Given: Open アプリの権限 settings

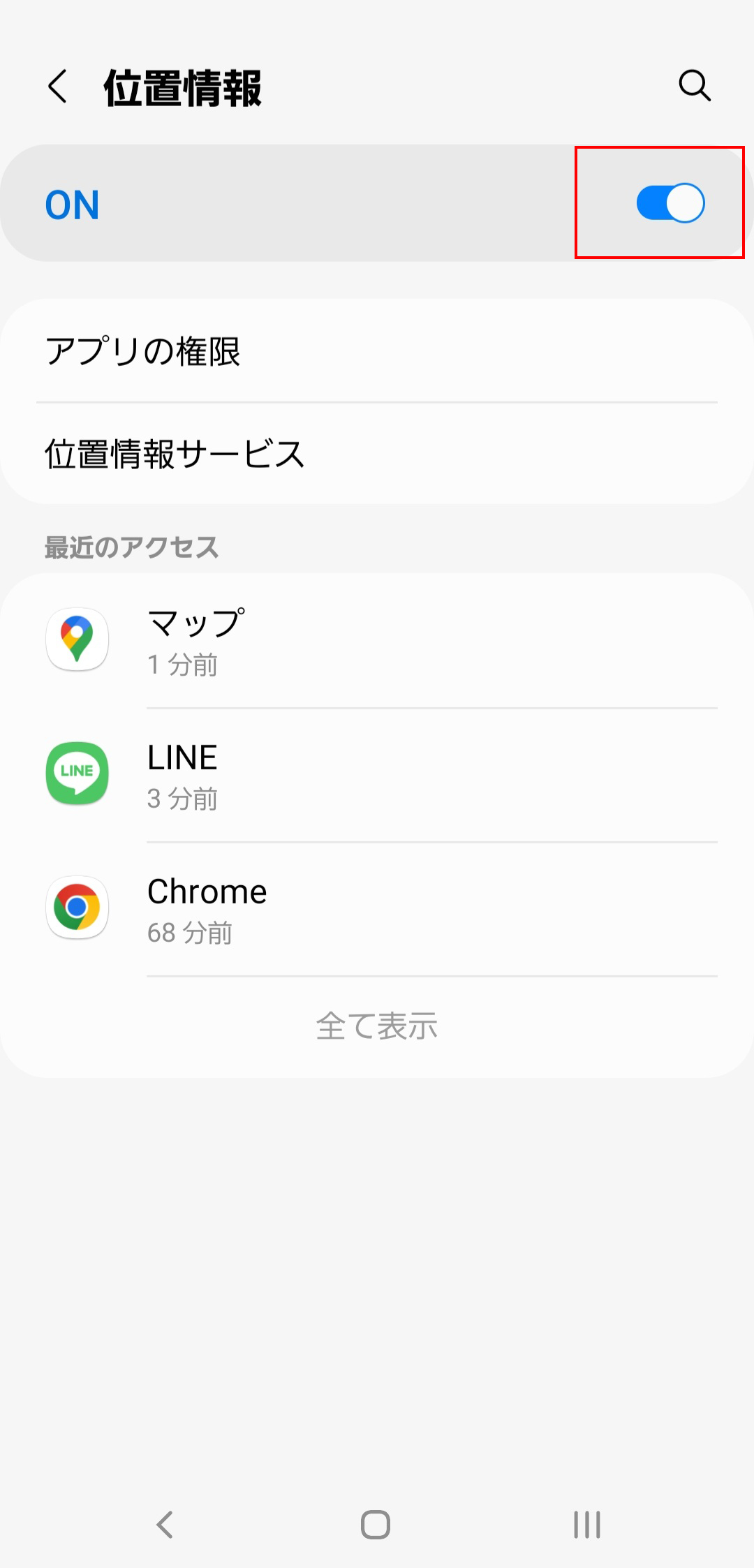Looking at the screenshot, I should coord(377,351).
